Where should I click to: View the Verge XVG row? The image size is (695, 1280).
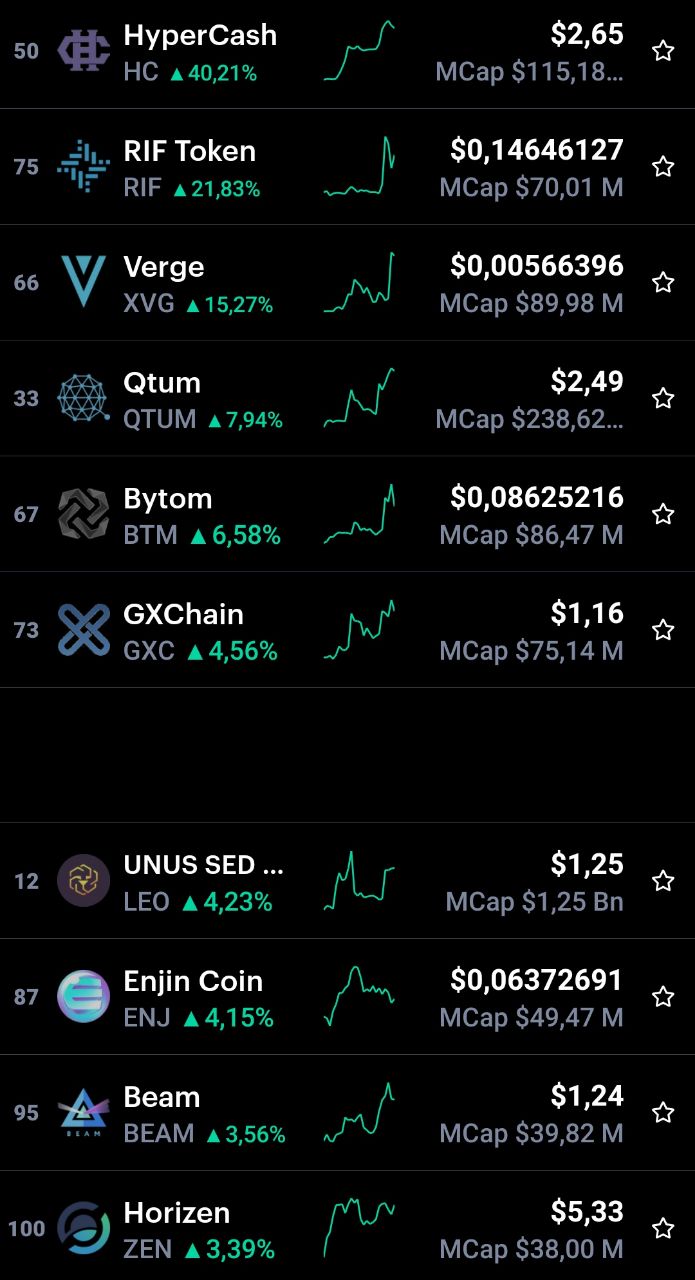coord(347,283)
